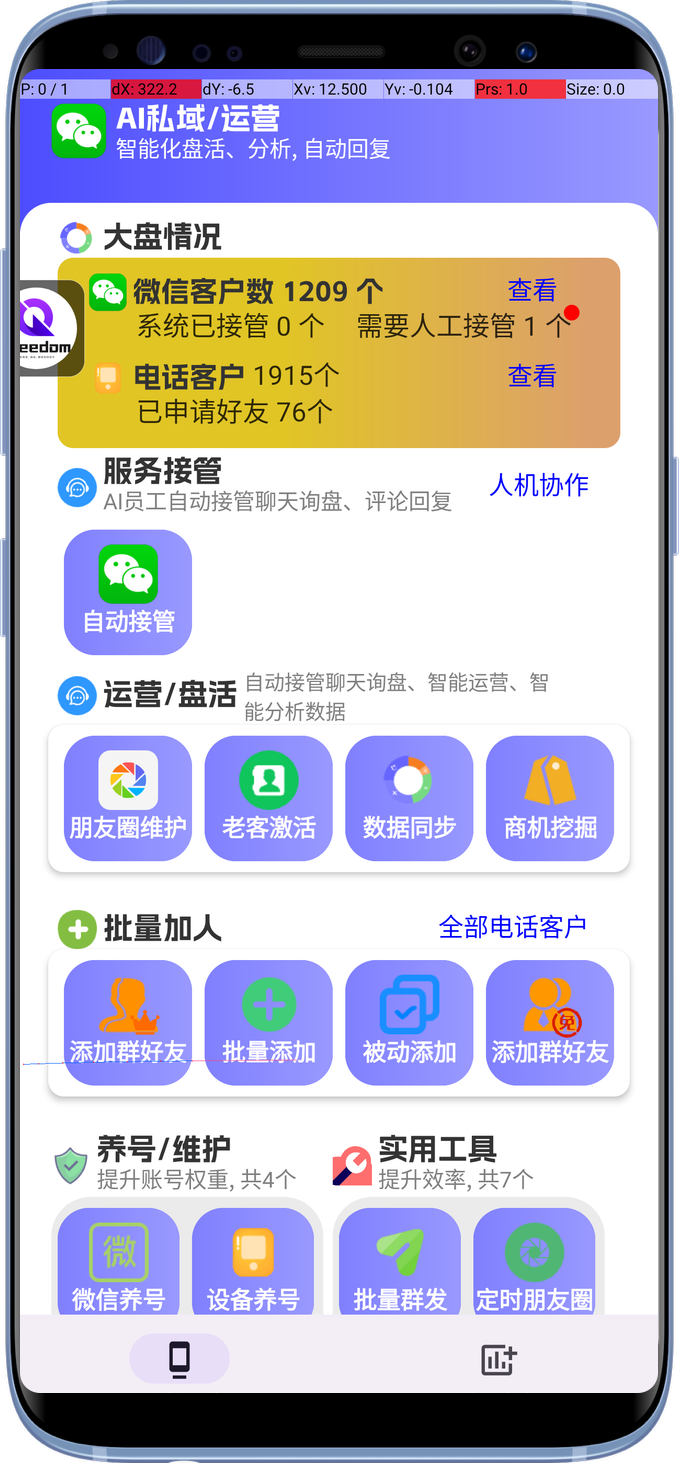Switch to the phone tab in bottom bar
The width and height of the screenshot is (679, 1463).
[x=180, y=1358]
